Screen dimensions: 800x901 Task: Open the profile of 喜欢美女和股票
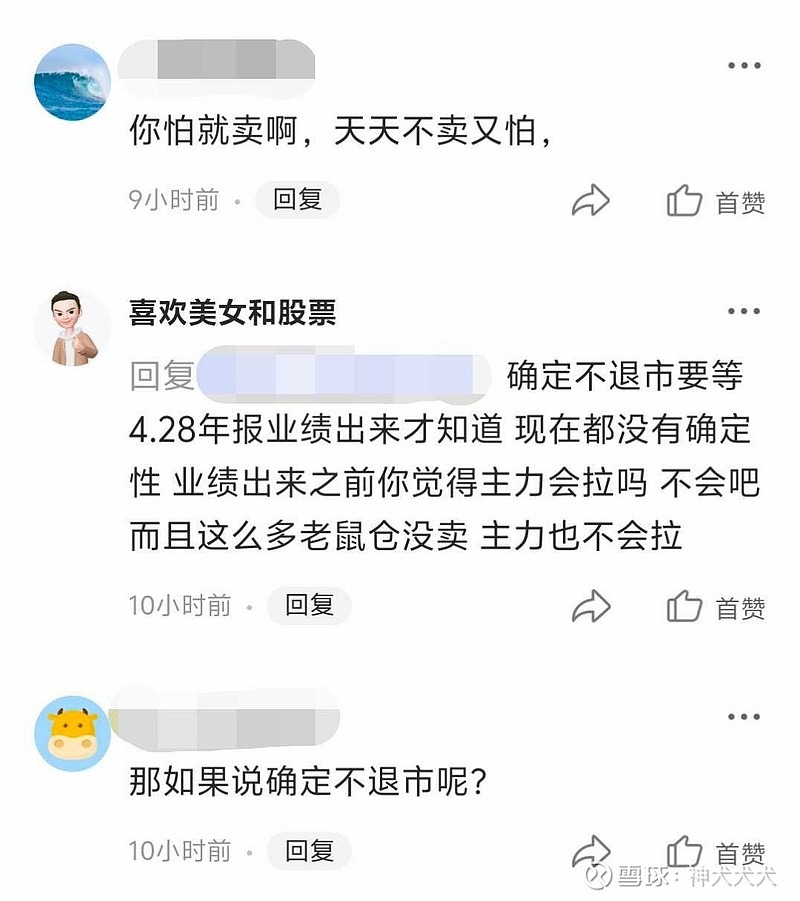pos(234,311)
